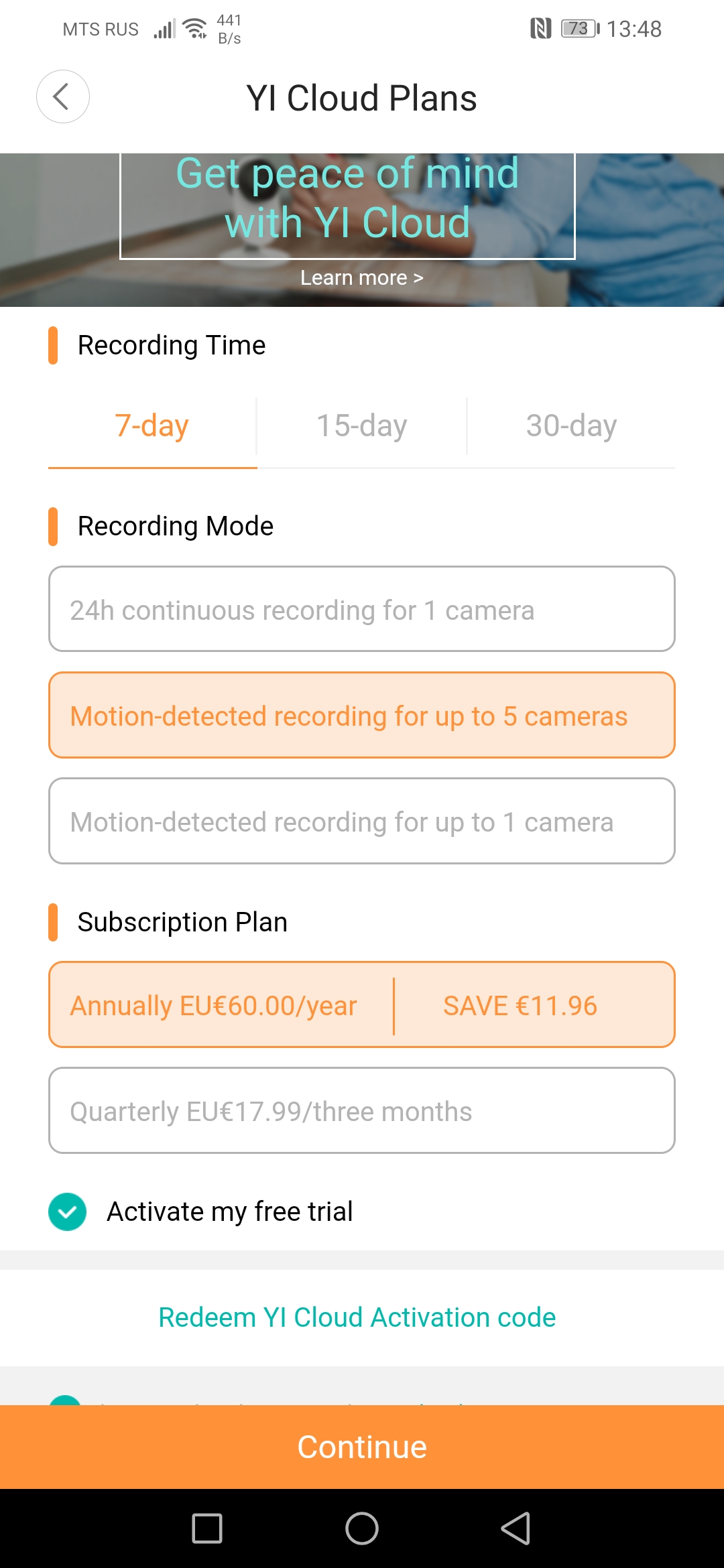Choose motion-detected recording for 1 camera
Screen dimensions: 724x1568
click(x=361, y=821)
